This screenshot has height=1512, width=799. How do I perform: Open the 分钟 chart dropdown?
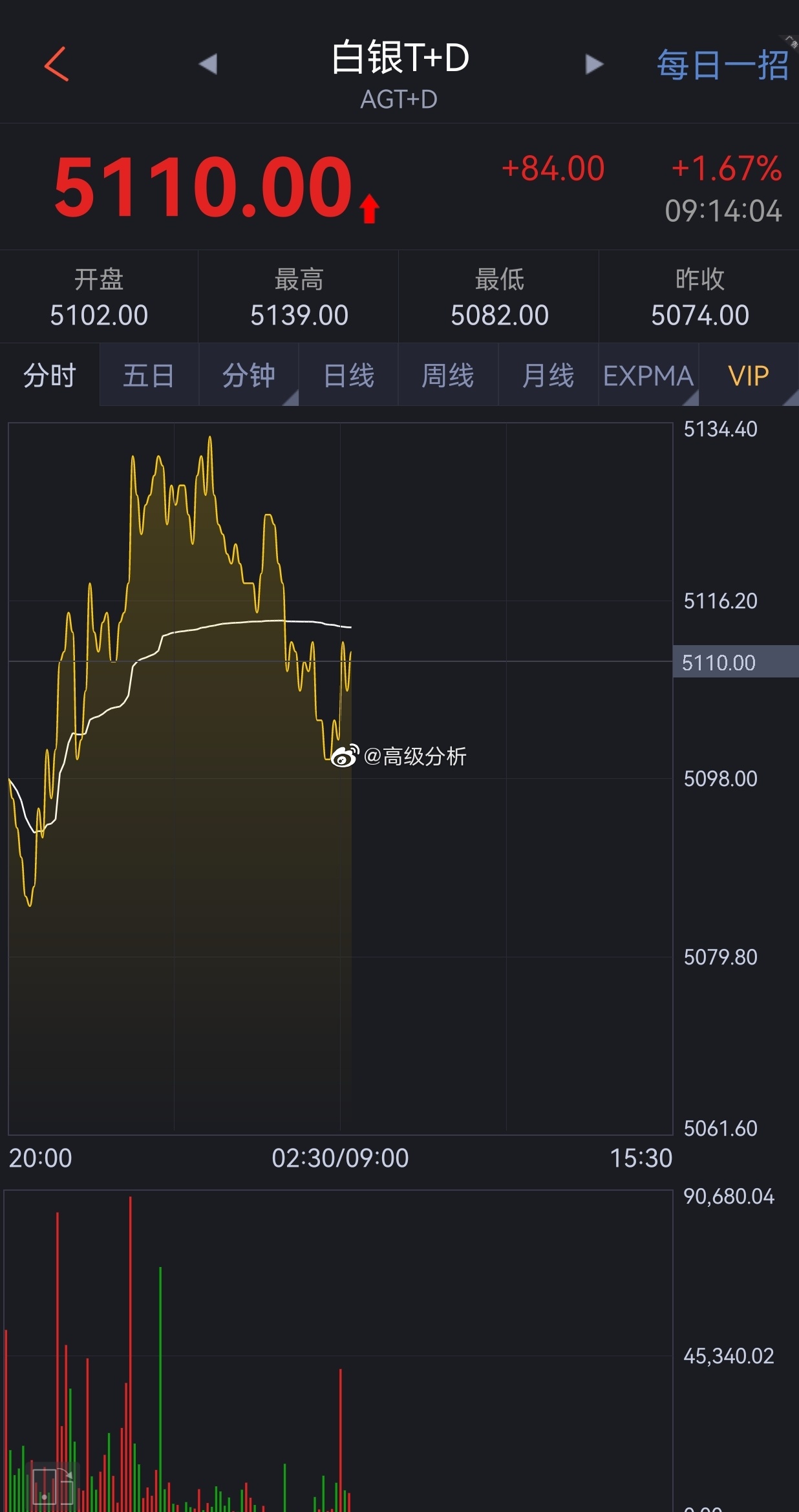249,376
